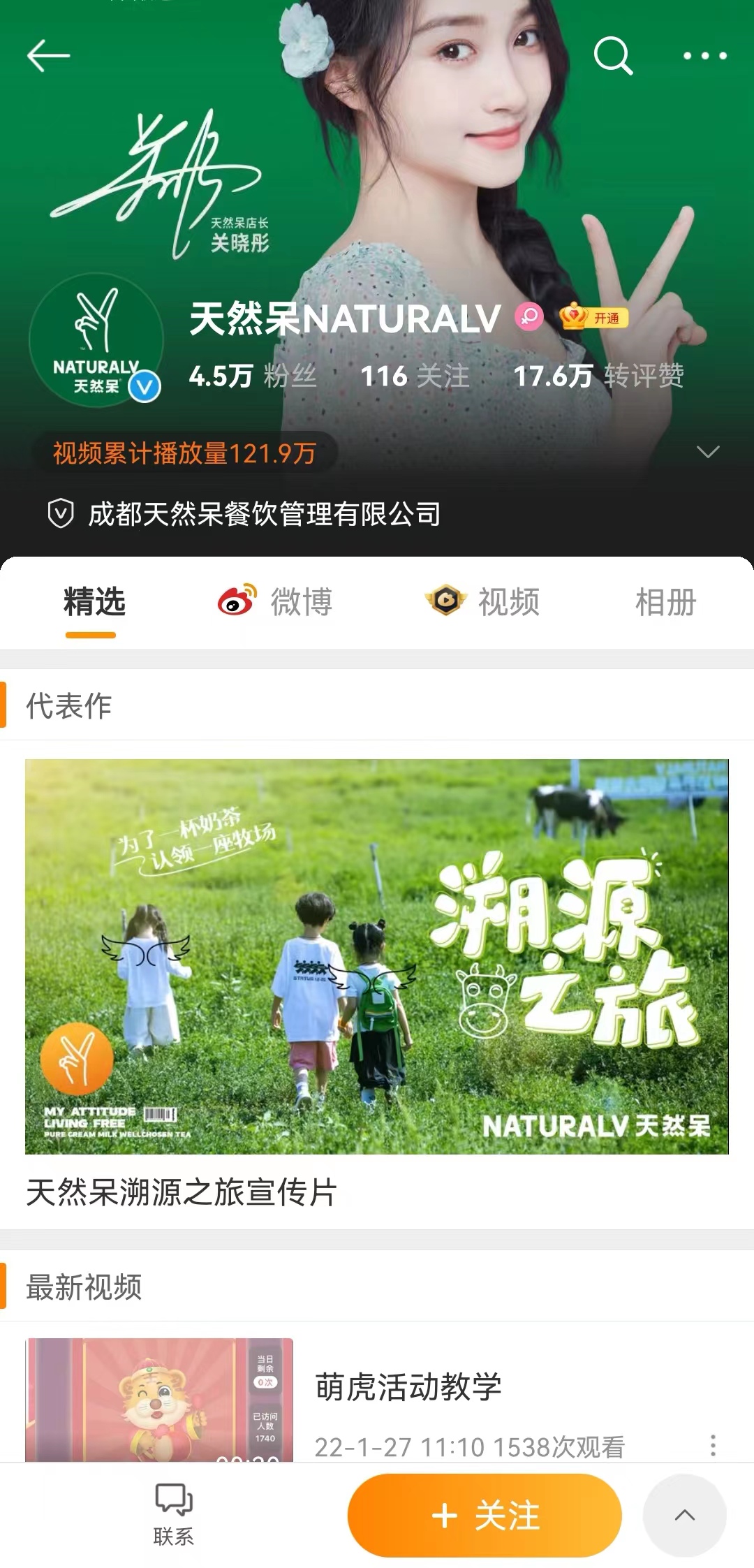Switch to the 视频 tab

click(x=483, y=602)
